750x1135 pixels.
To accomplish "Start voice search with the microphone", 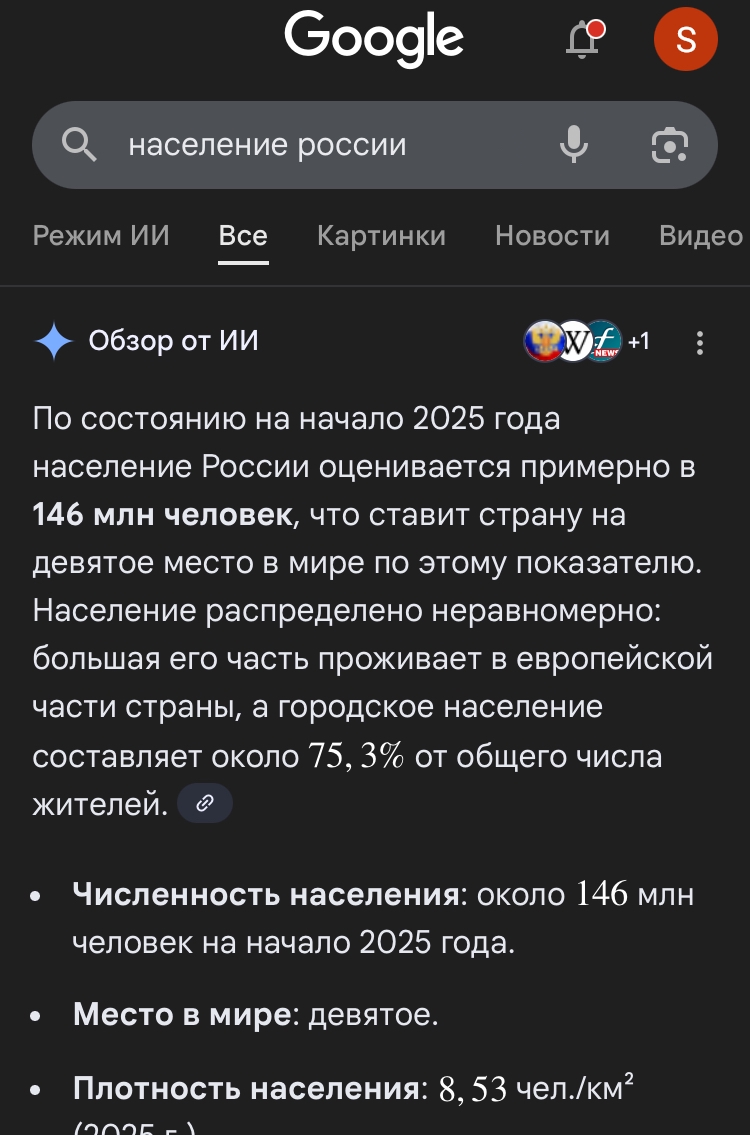I will 573,146.
